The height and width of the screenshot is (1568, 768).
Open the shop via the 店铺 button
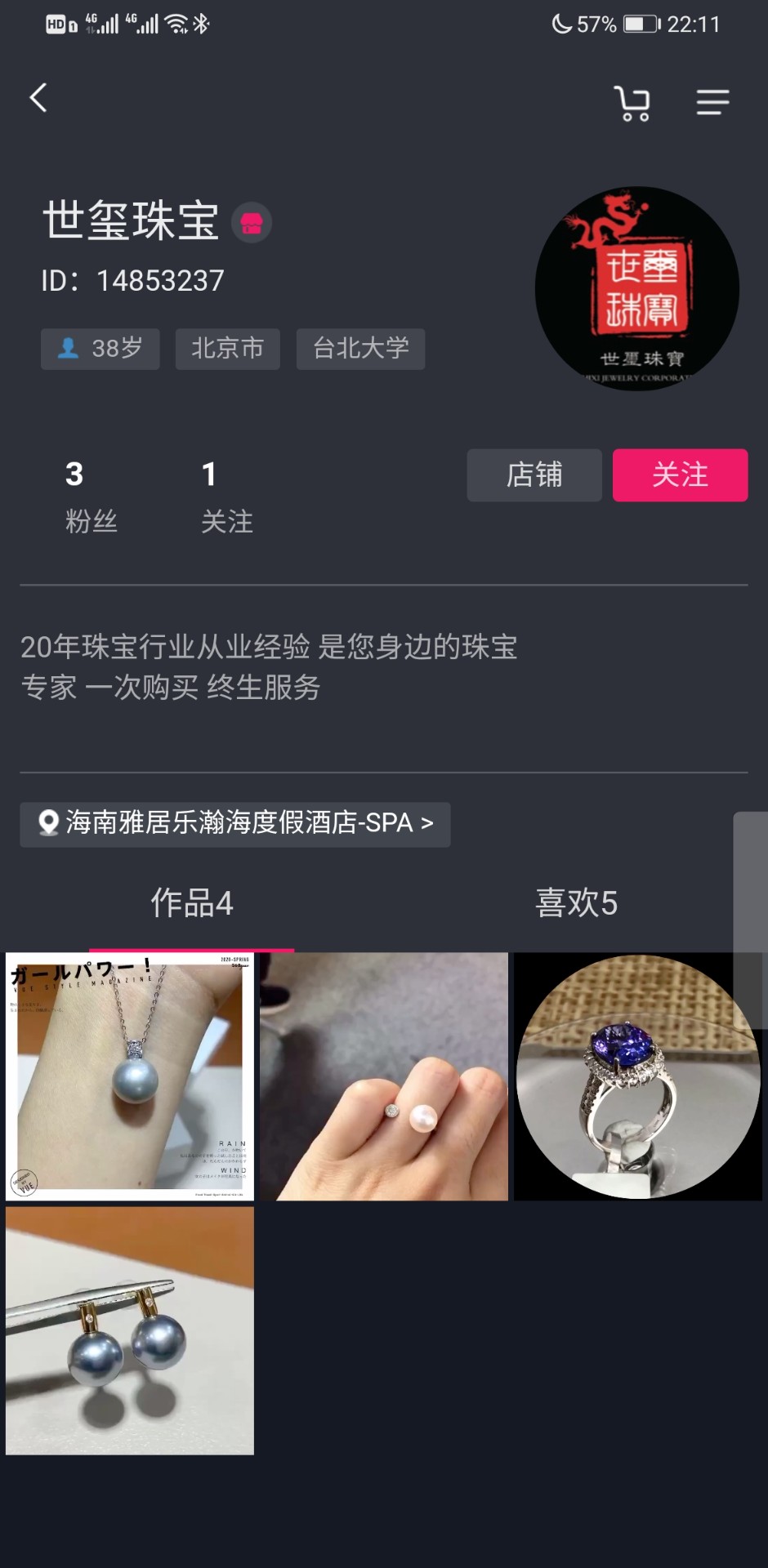pos(534,475)
